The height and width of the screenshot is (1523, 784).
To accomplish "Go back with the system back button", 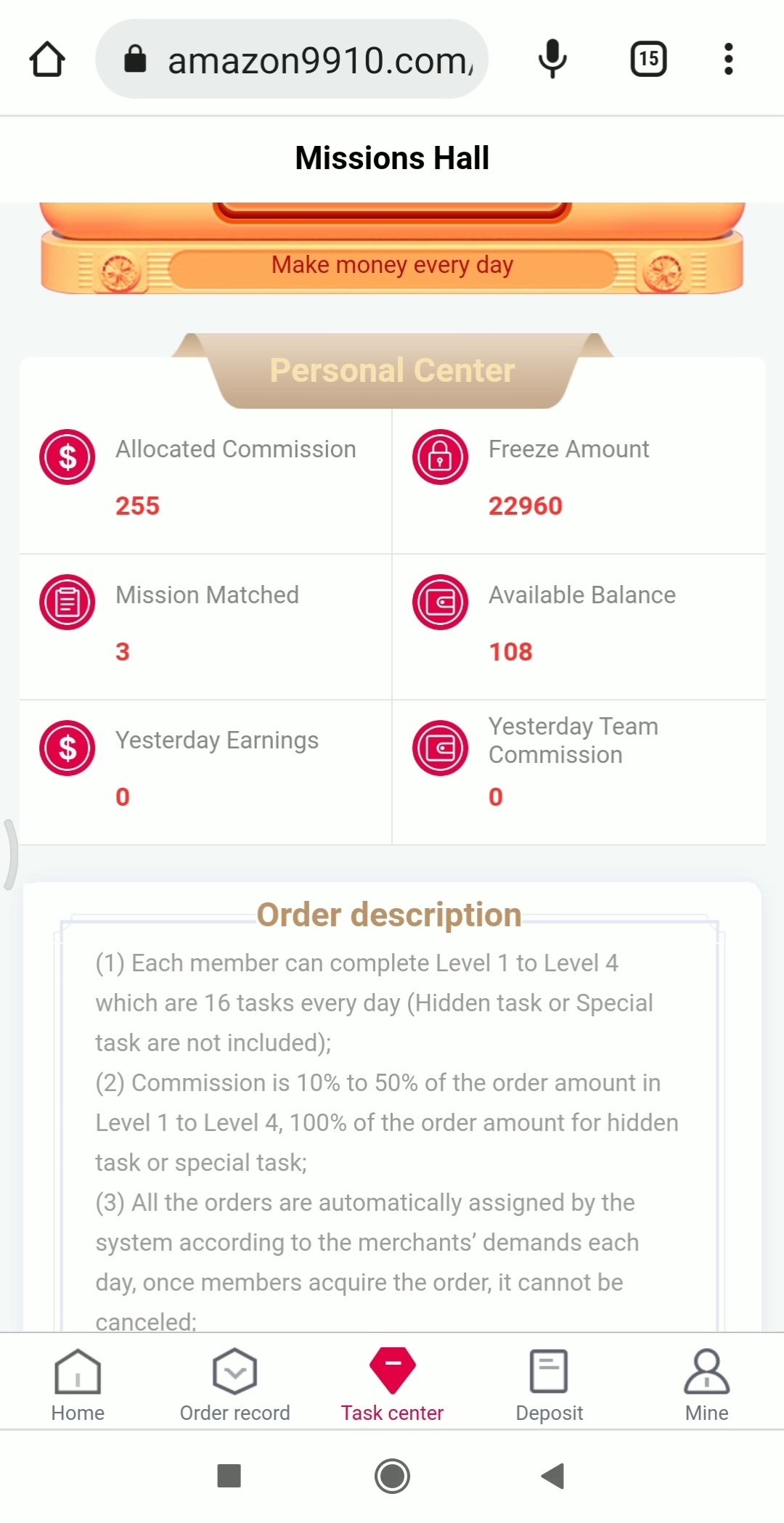I will click(553, 1476).
